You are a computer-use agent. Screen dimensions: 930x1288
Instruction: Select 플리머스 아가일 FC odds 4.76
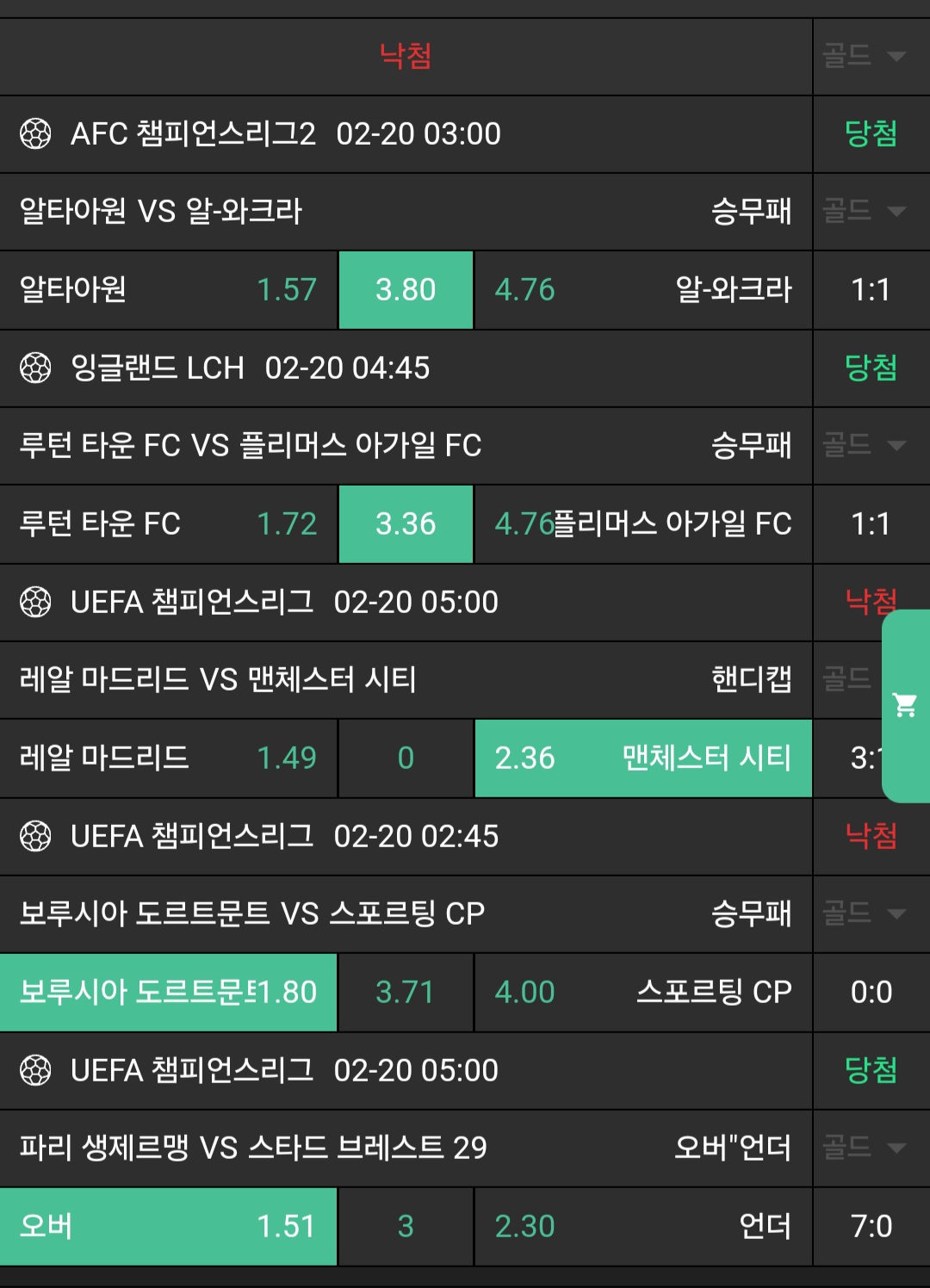pyautogui.click(x=642, y=524)
